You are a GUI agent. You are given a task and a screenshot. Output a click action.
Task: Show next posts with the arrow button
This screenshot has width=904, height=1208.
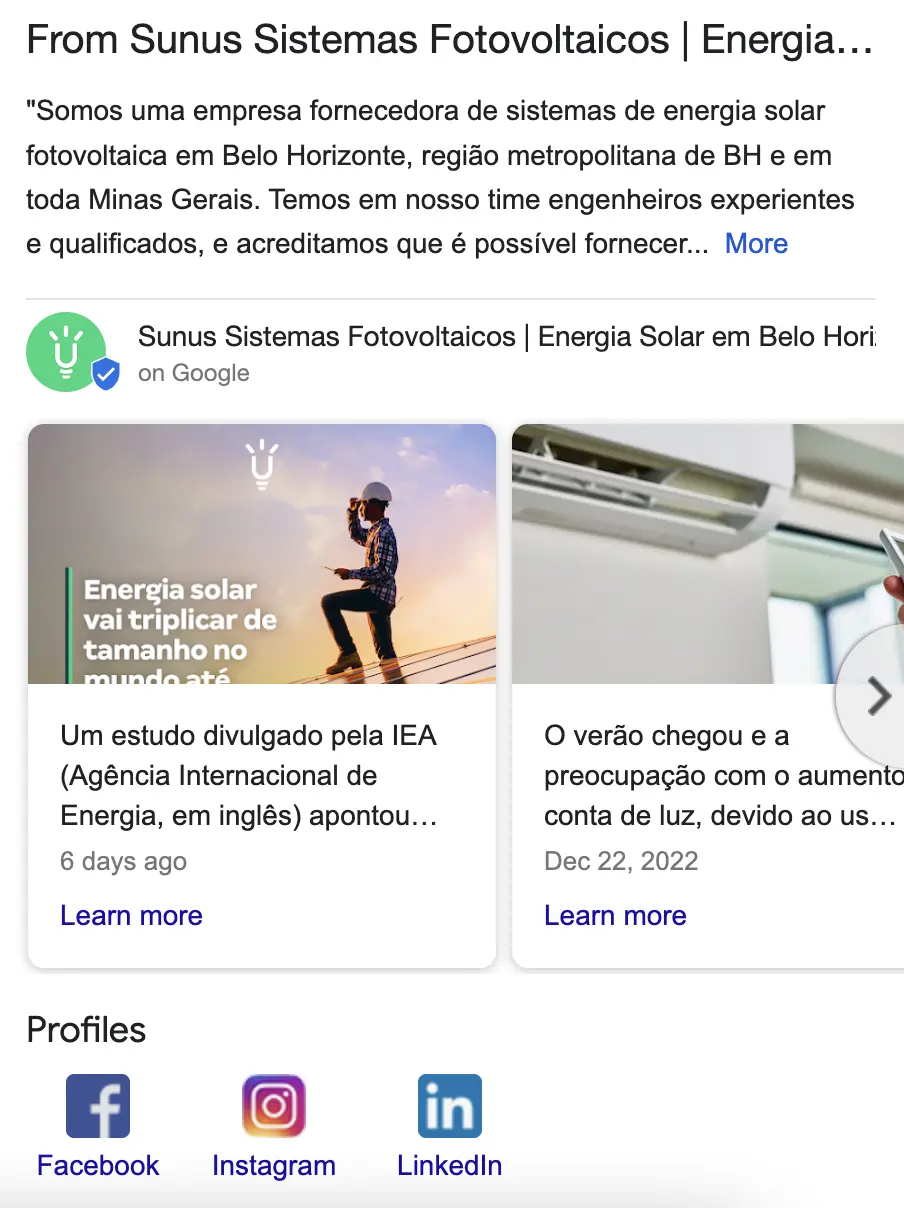tap(878, 696)
